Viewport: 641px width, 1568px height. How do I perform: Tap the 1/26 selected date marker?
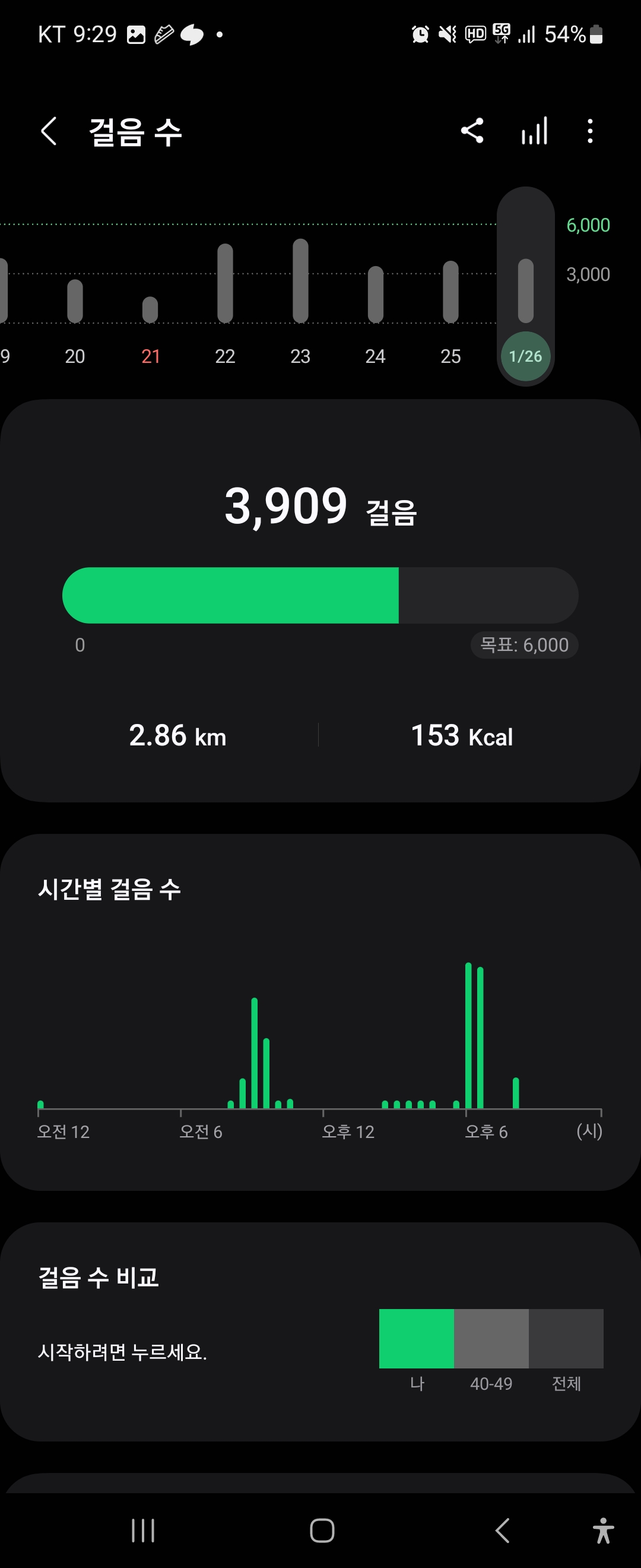click(x=525, y=356)
